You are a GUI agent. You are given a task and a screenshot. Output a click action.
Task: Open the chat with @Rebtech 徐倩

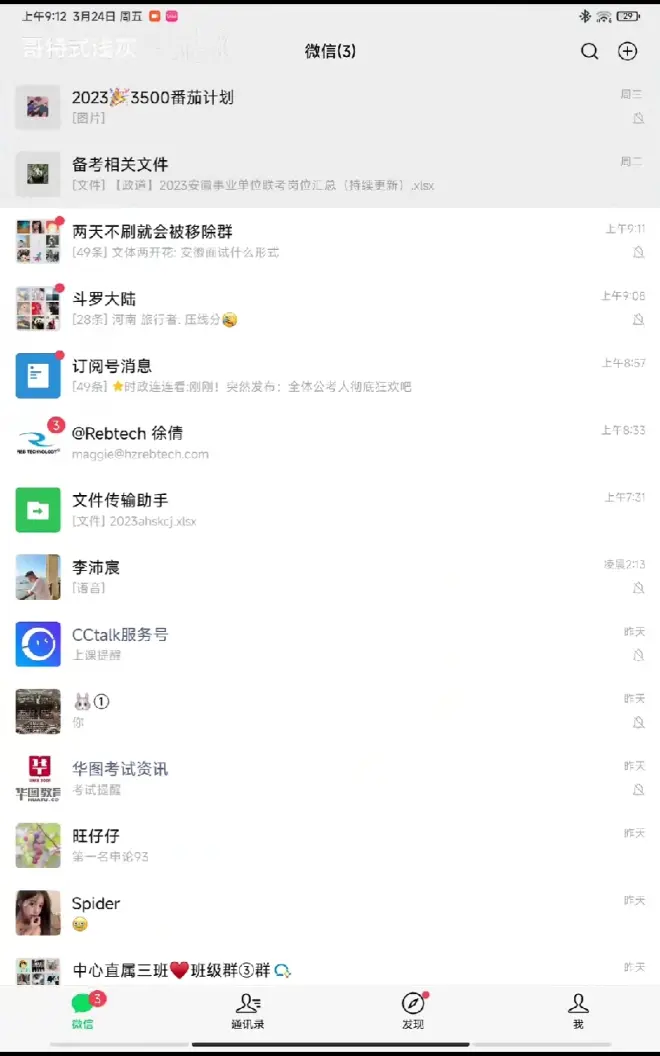pos(330,442)
